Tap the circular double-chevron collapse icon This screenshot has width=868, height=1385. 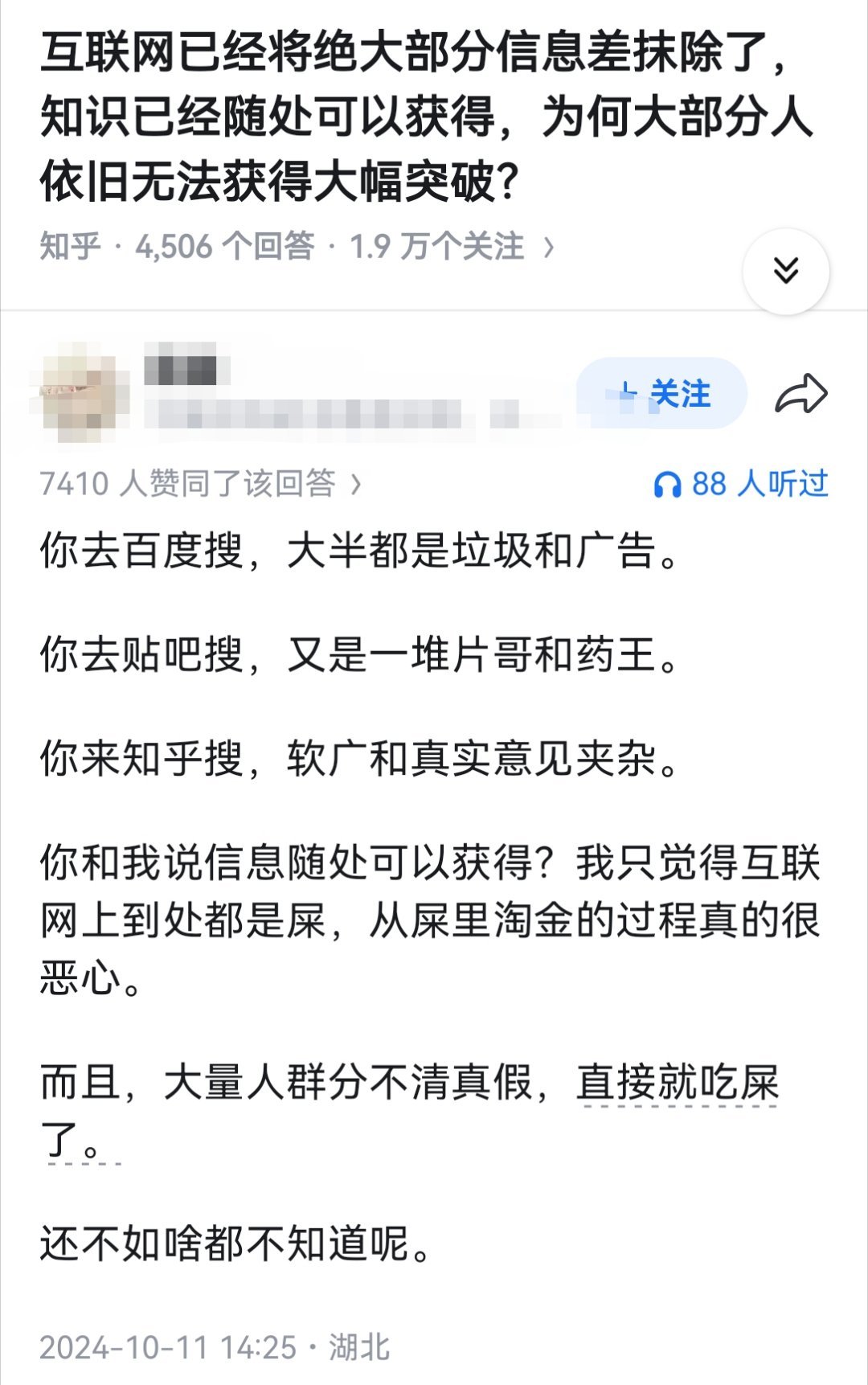click(x=785, y=272)
